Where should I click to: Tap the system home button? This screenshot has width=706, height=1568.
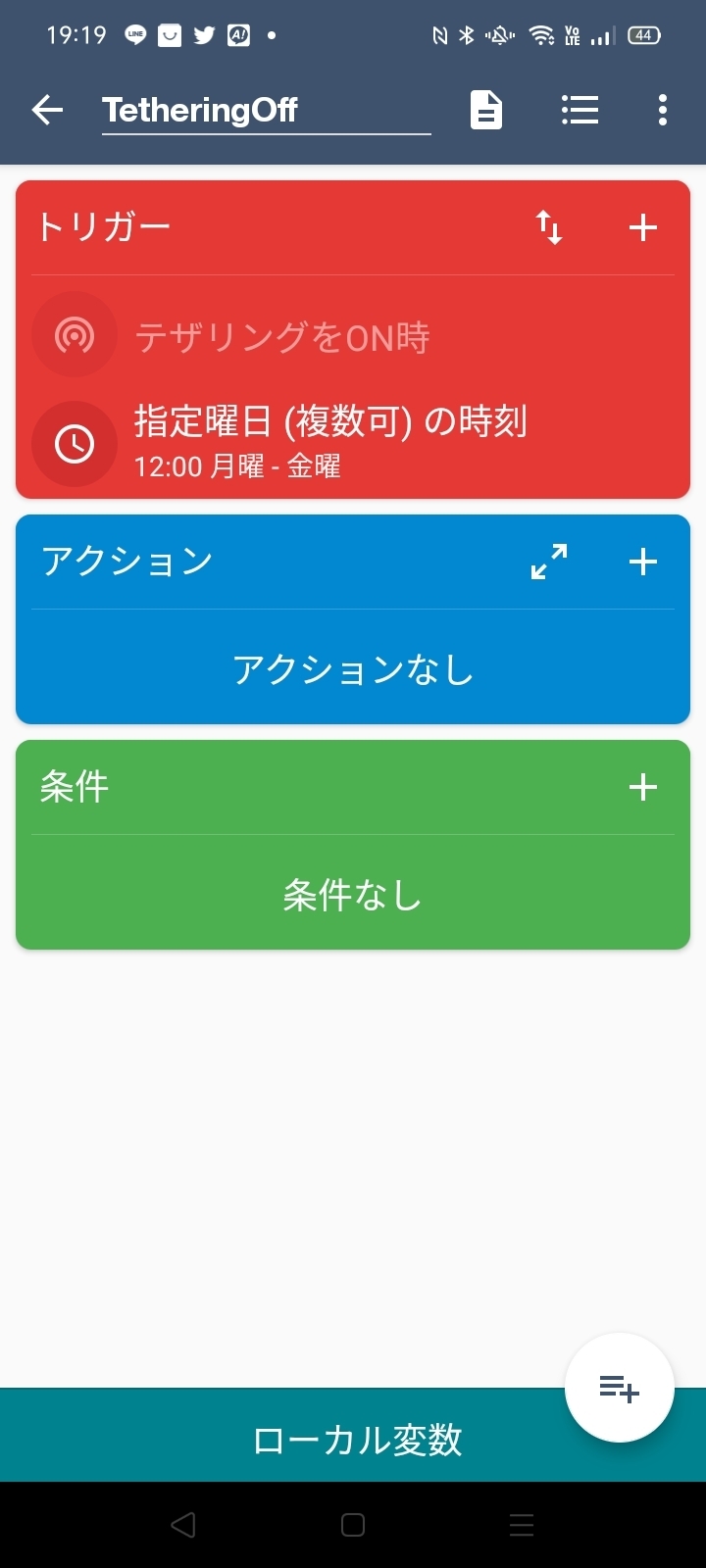pos(353,1525)
